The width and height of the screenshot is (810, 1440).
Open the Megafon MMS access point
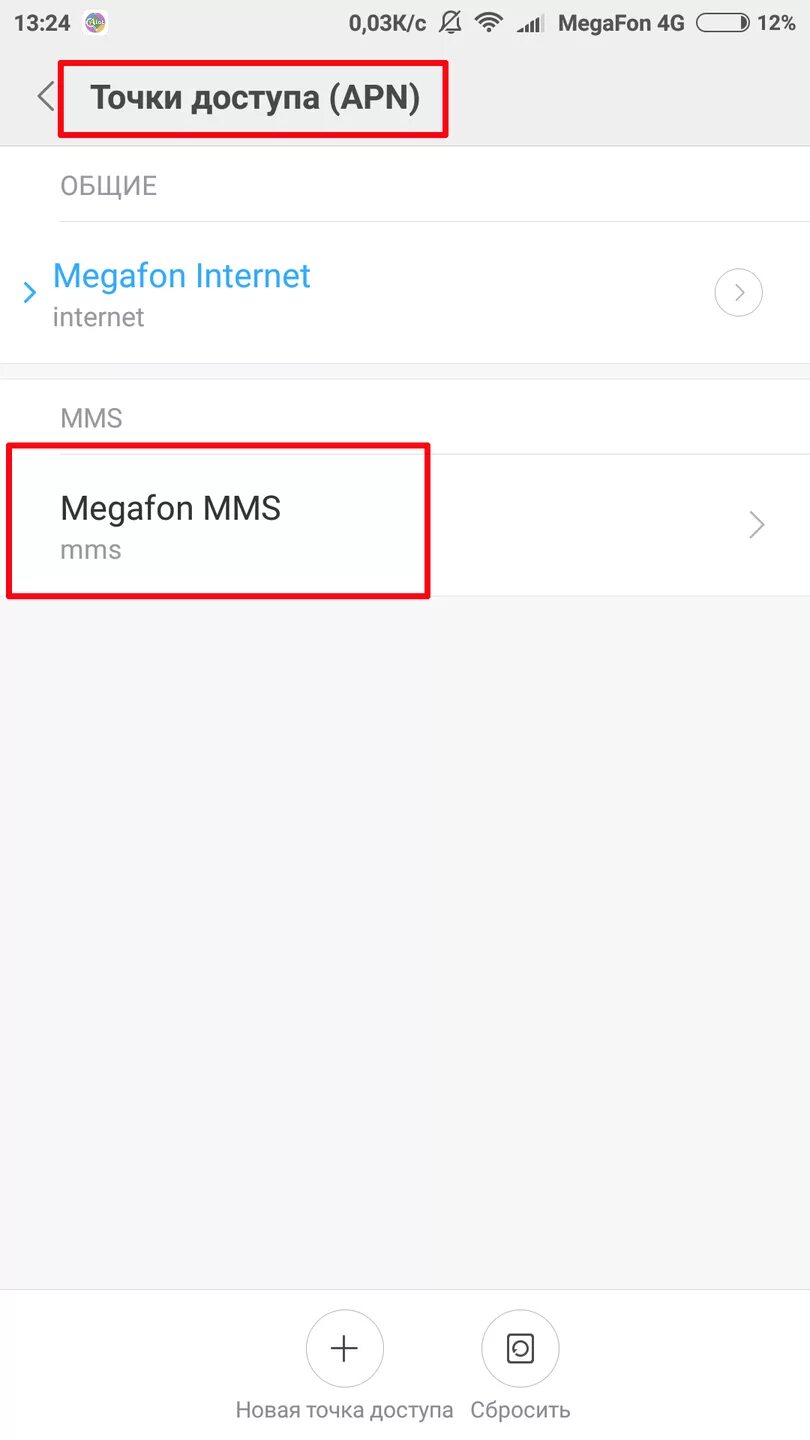[405, 526]
